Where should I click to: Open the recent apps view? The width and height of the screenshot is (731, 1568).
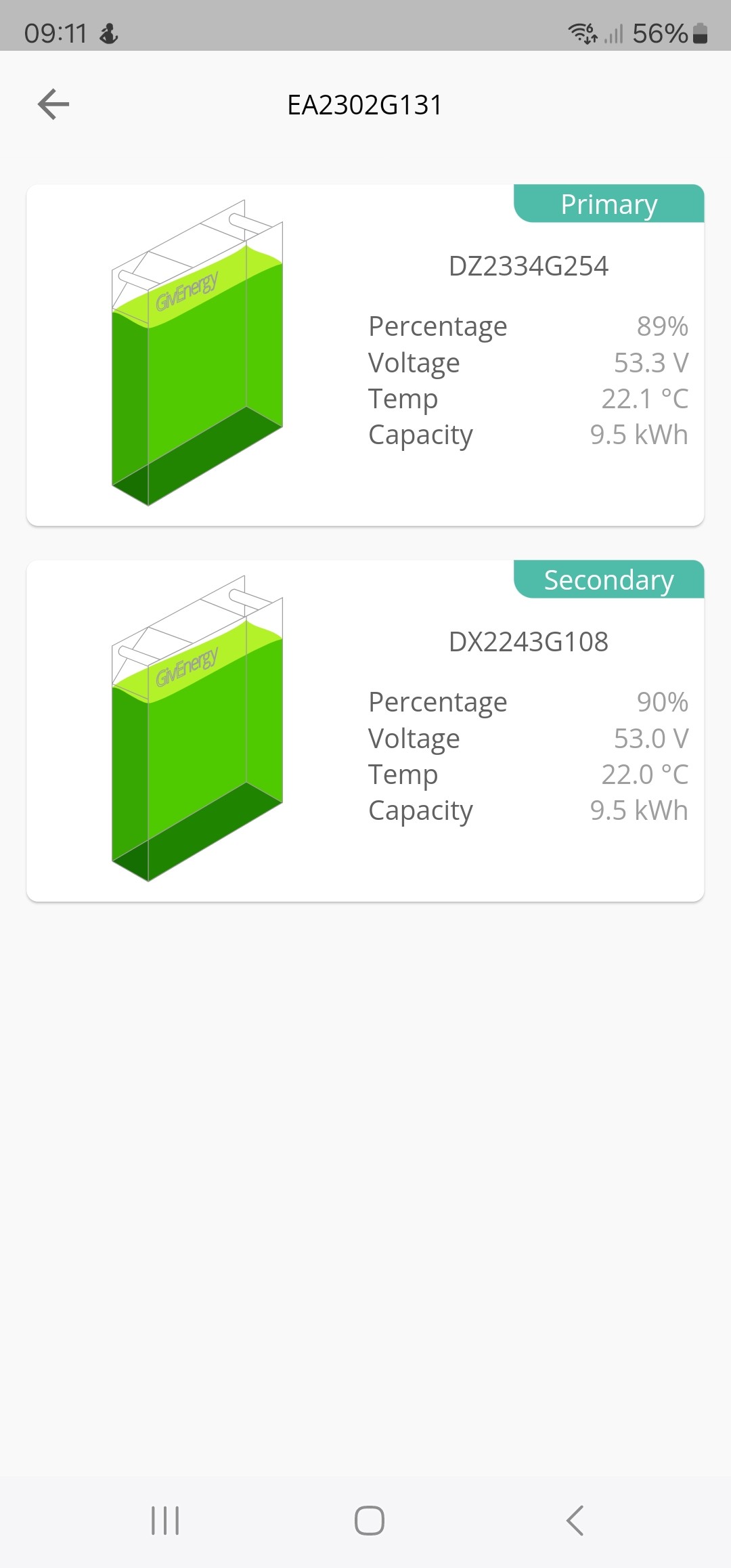[x=165, y=1521]
